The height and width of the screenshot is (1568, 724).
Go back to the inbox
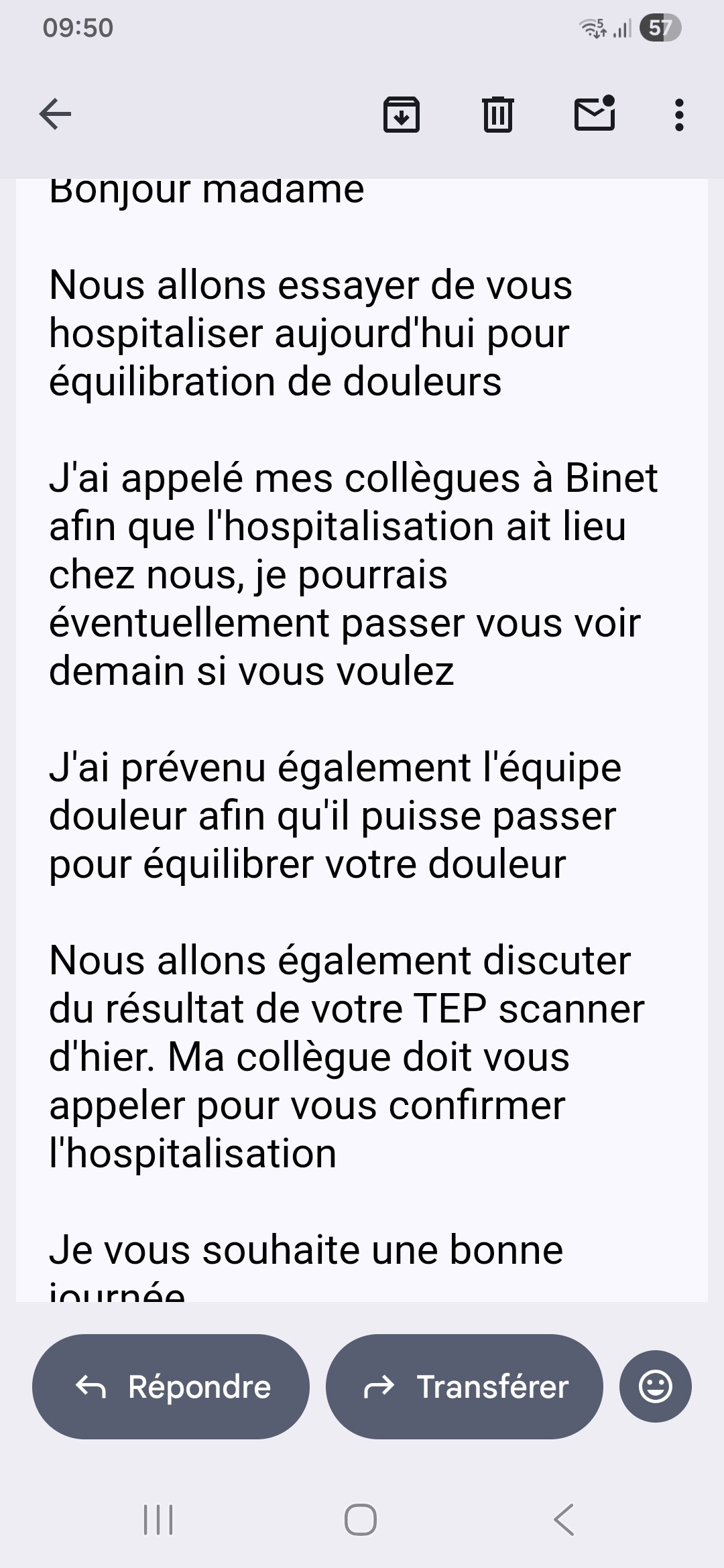[x=55, y=114]
